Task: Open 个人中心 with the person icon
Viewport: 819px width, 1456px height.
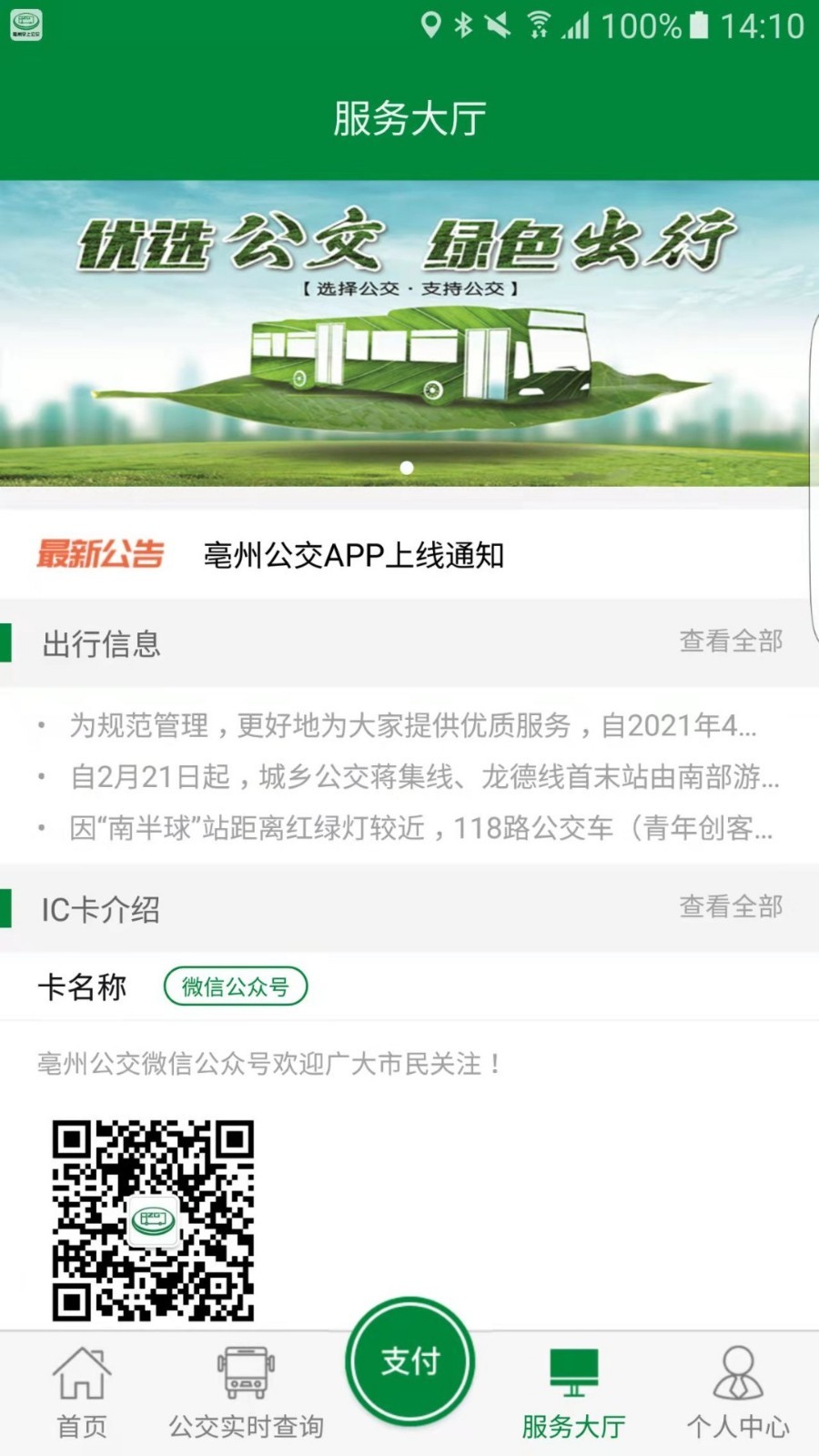Action: 737,1379
